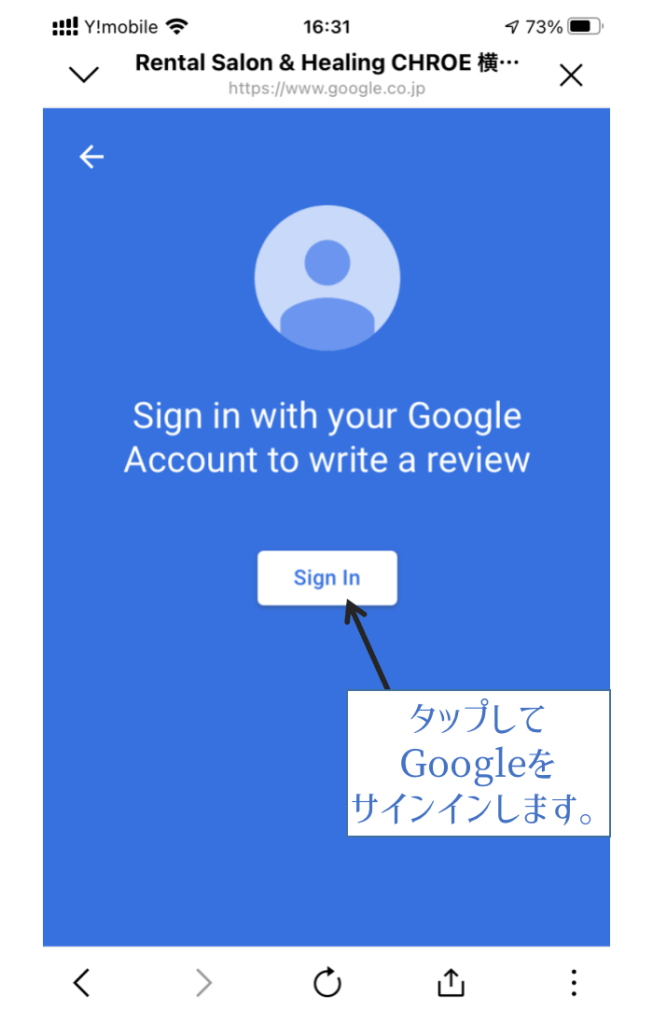Viewport: 653px width, 1024px height.
Task: Reload the current web page
Action: [327, 984]
